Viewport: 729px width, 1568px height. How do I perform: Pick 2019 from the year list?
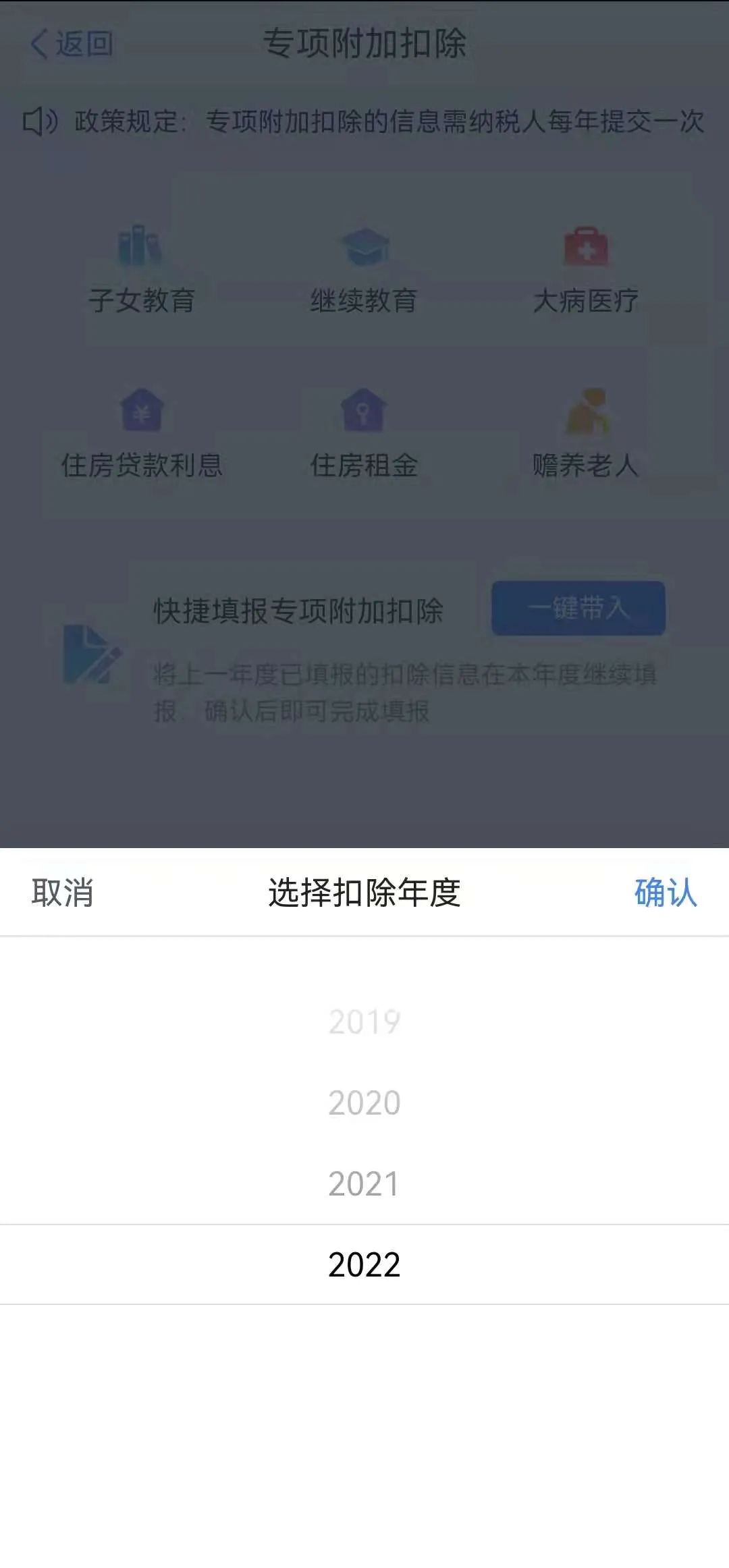364,1022
